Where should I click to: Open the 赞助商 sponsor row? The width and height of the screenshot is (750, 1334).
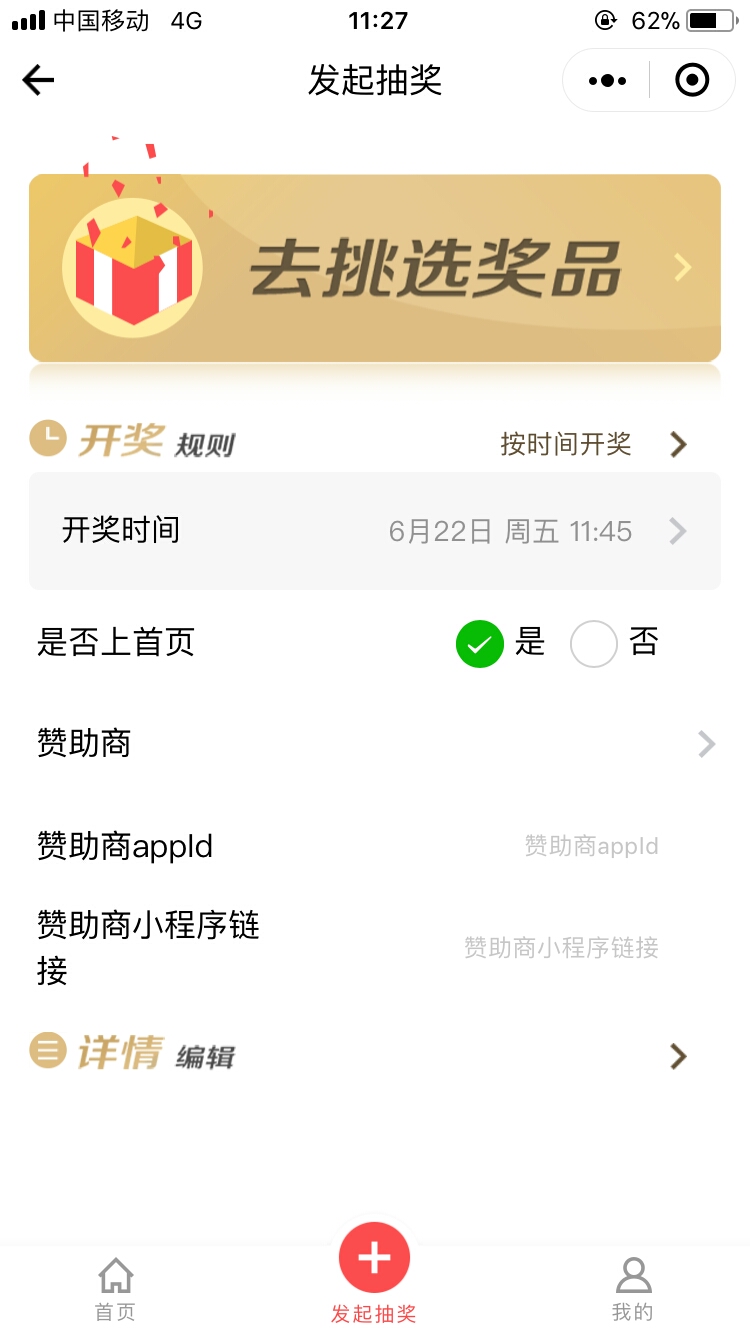pyautogui.click(x=375, y=744)
